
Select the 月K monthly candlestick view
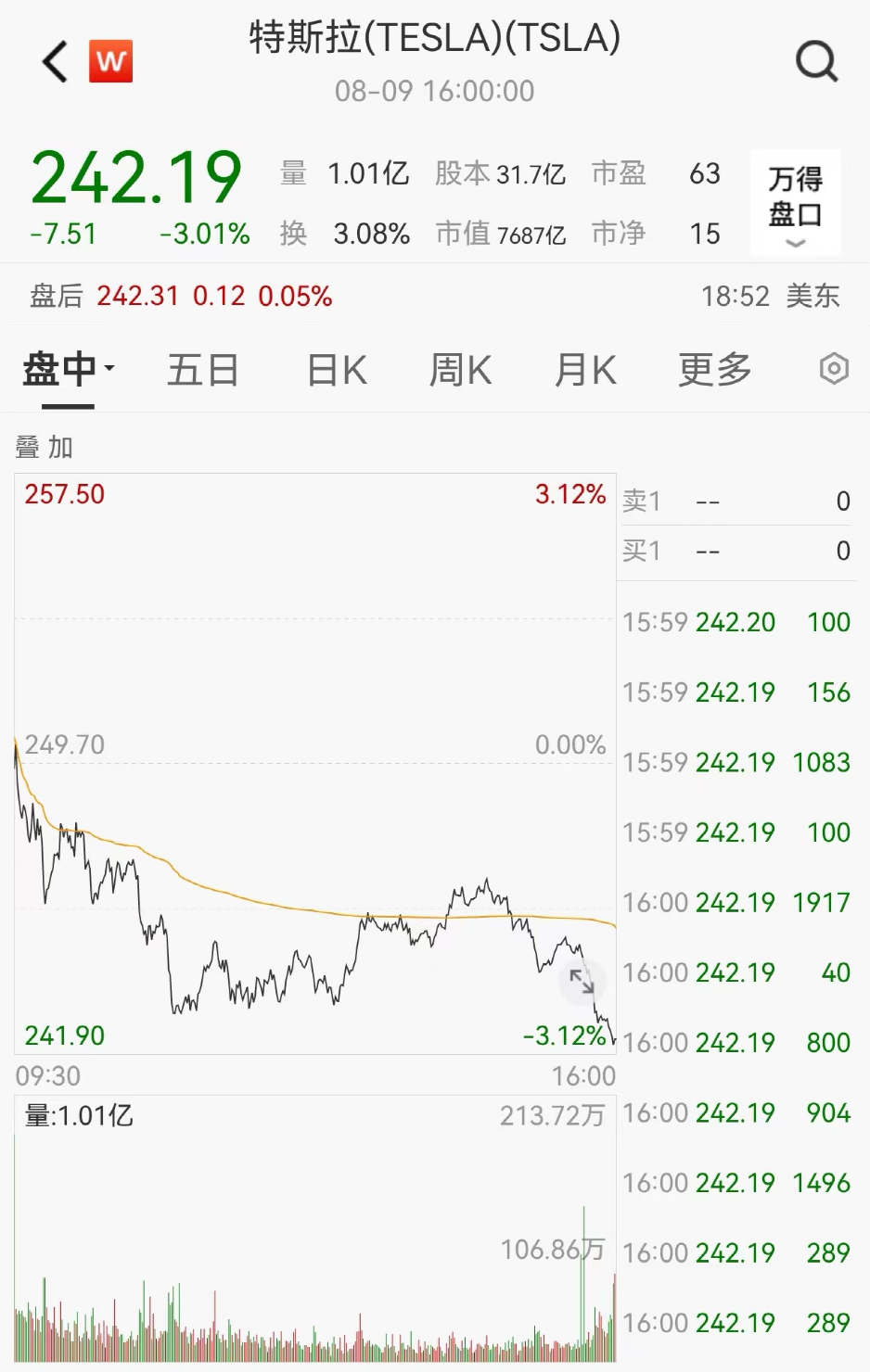click(584, 368)
